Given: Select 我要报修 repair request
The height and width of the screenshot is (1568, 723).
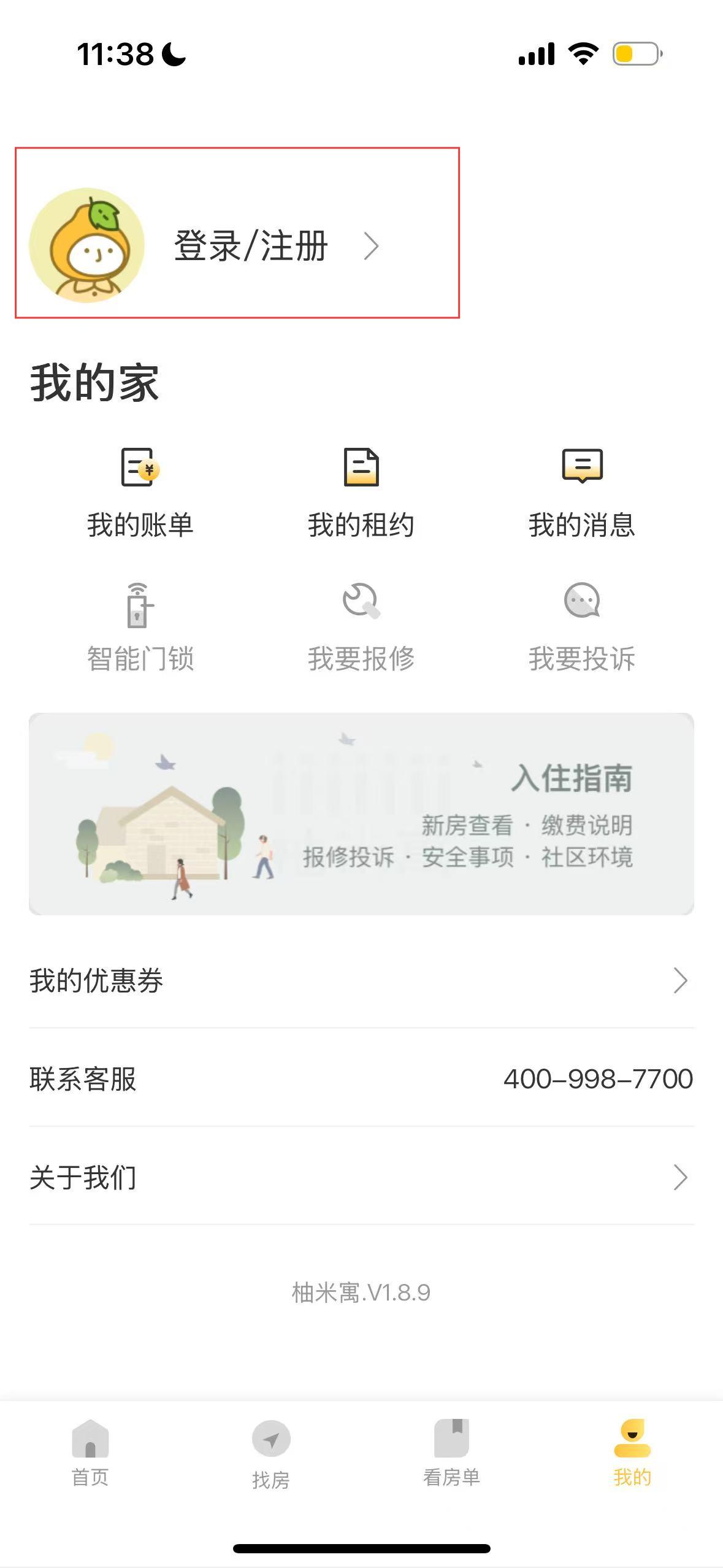Looking at the screenshot, I should tap(361, 627).
